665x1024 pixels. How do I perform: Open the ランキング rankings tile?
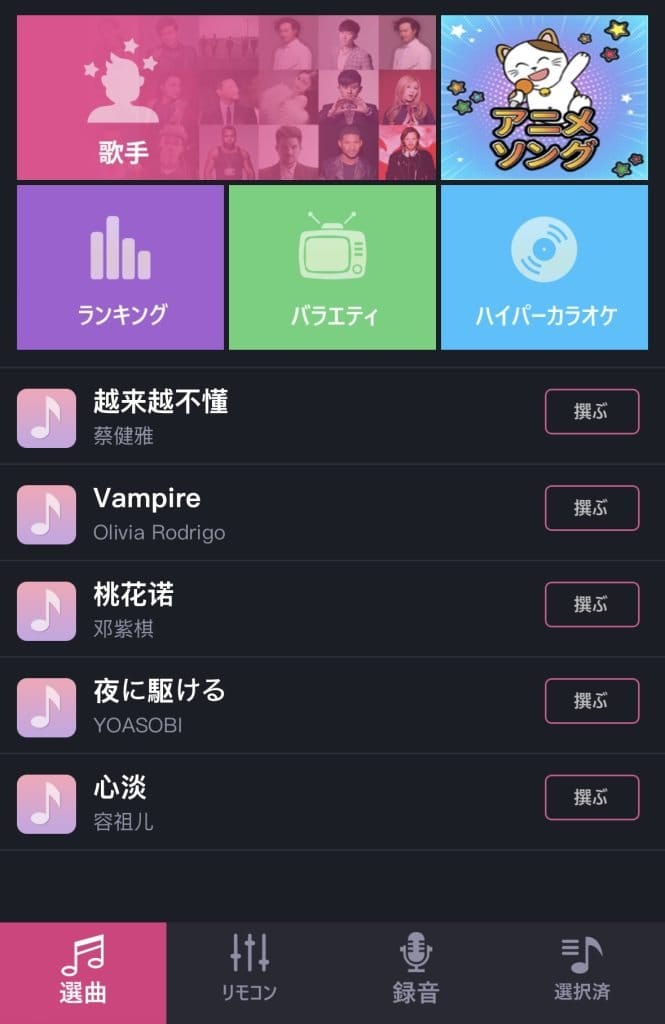[120, 268]
